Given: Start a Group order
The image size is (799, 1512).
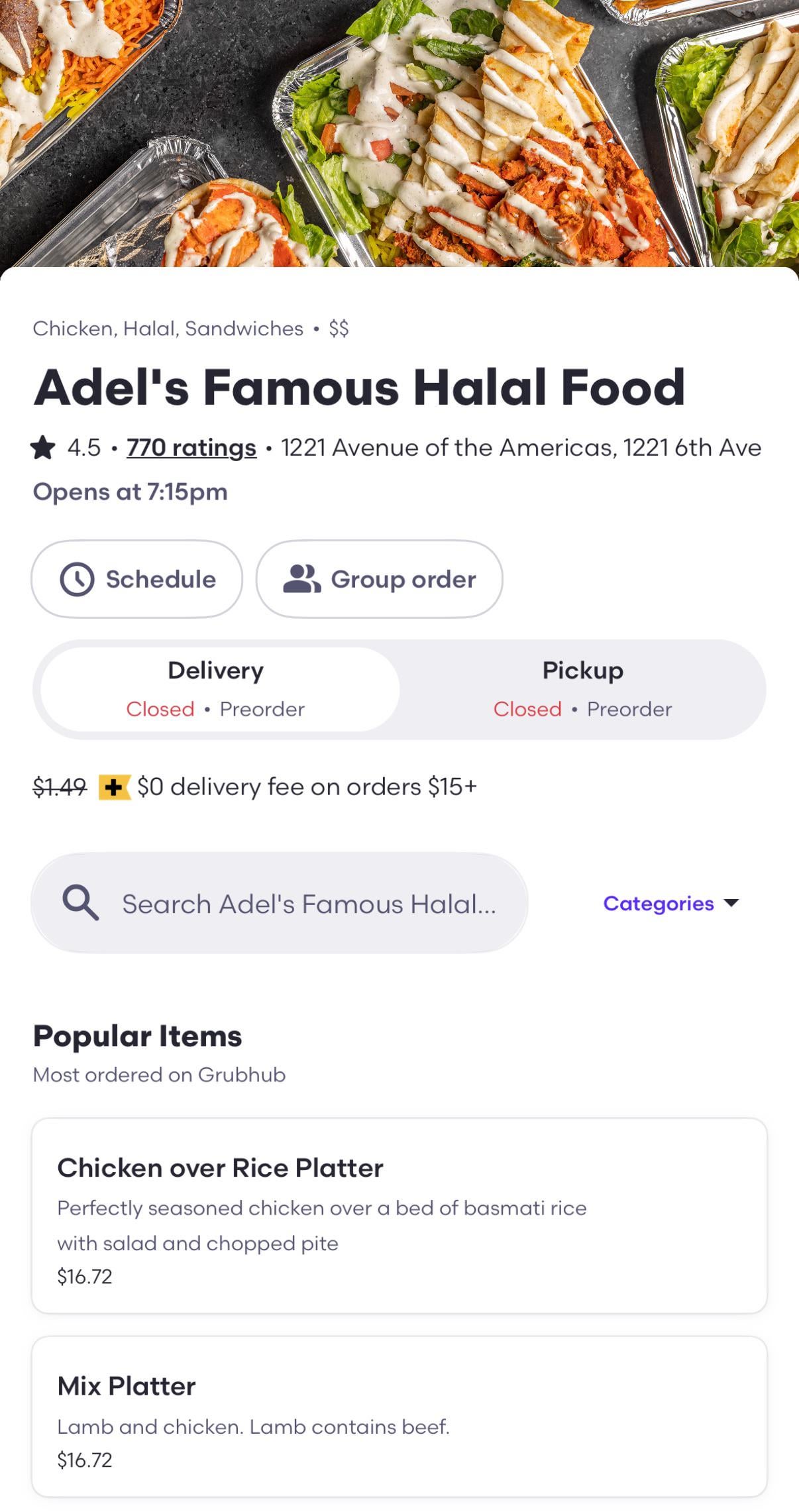Looking at the screenshot, I should [x=379, y=579].
